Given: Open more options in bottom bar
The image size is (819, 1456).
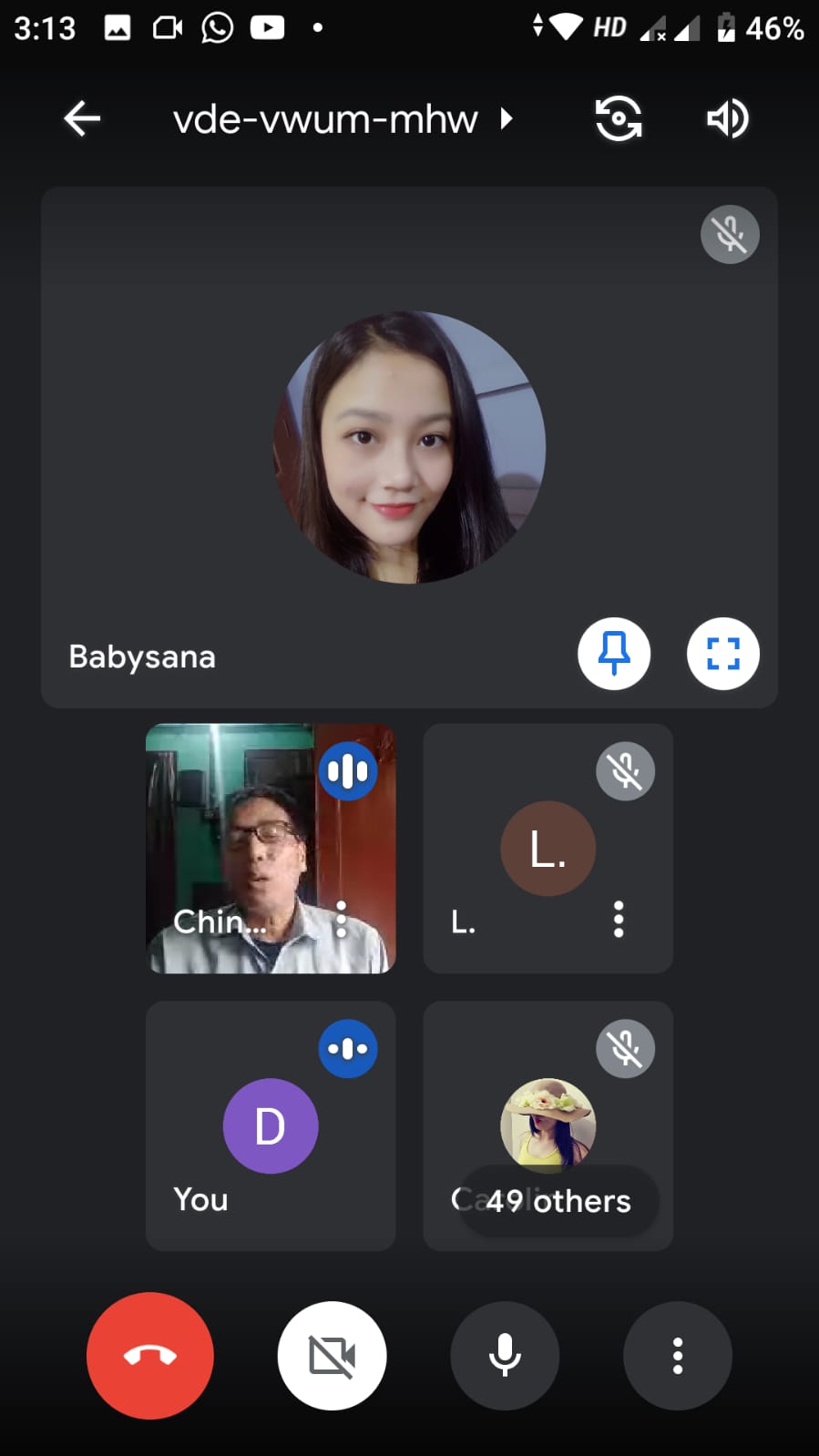Looking at the screenshot, I should [678, 1356].
